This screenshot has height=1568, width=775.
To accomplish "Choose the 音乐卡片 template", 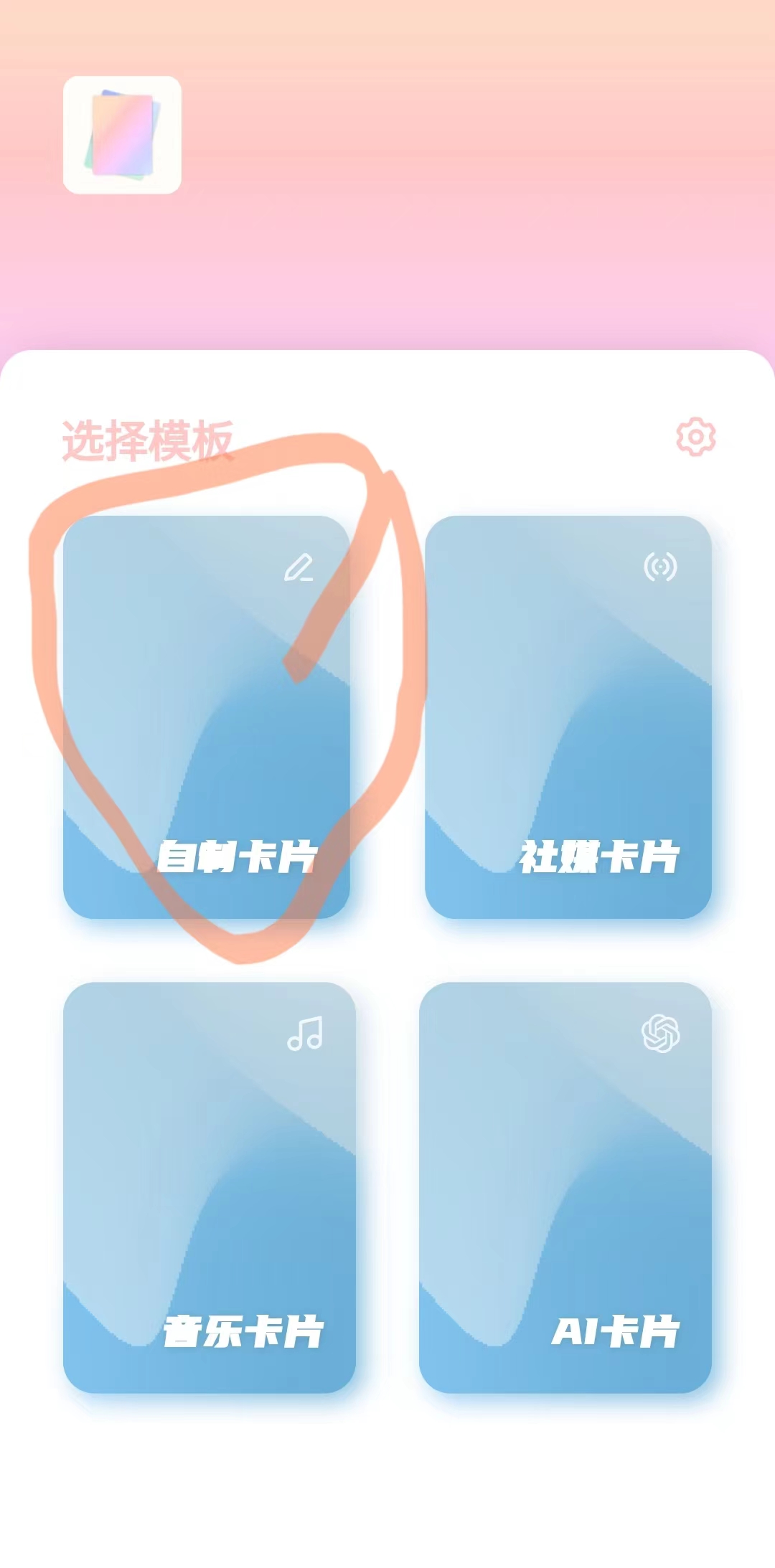I will click(209, 1187).
